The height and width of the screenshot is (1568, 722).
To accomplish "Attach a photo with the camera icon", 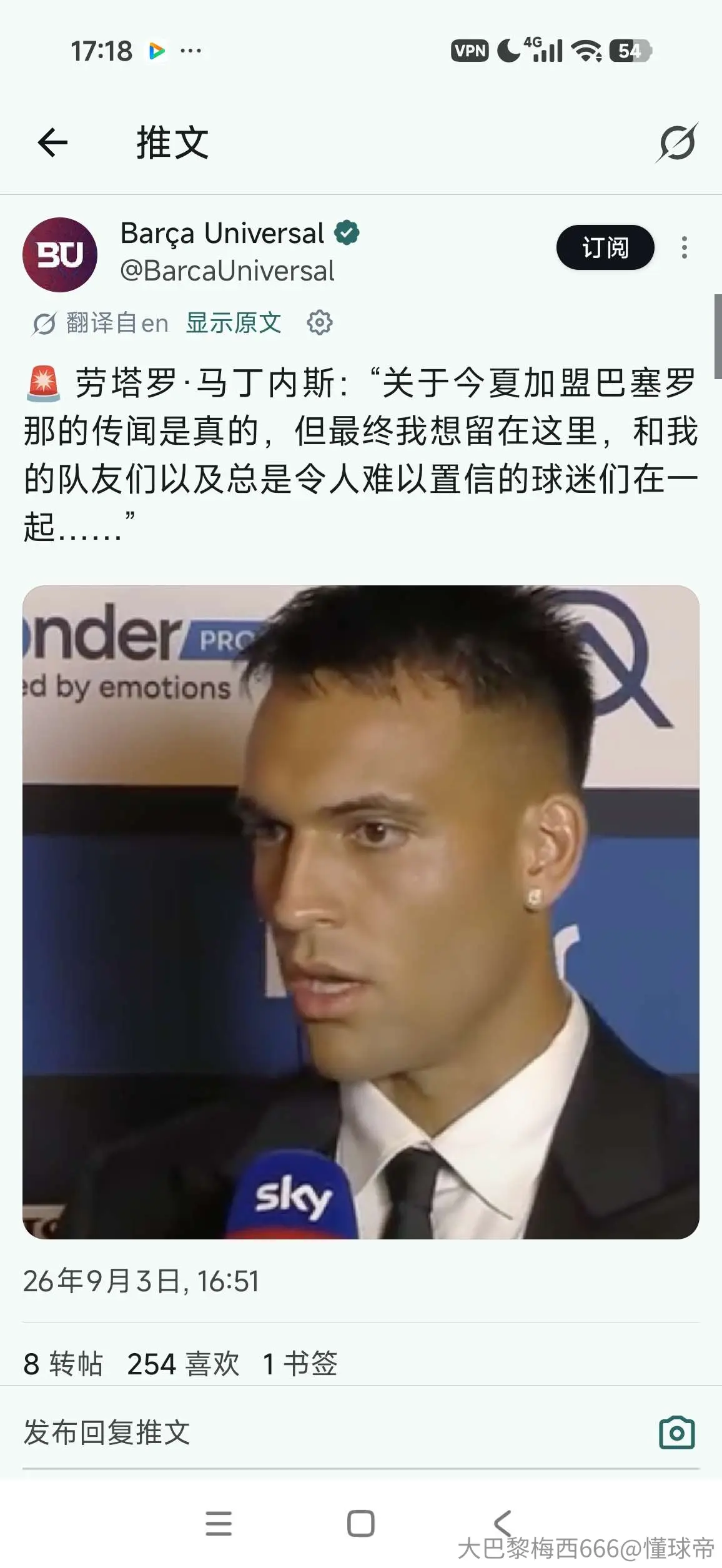I will click(x=677, y=1432).
